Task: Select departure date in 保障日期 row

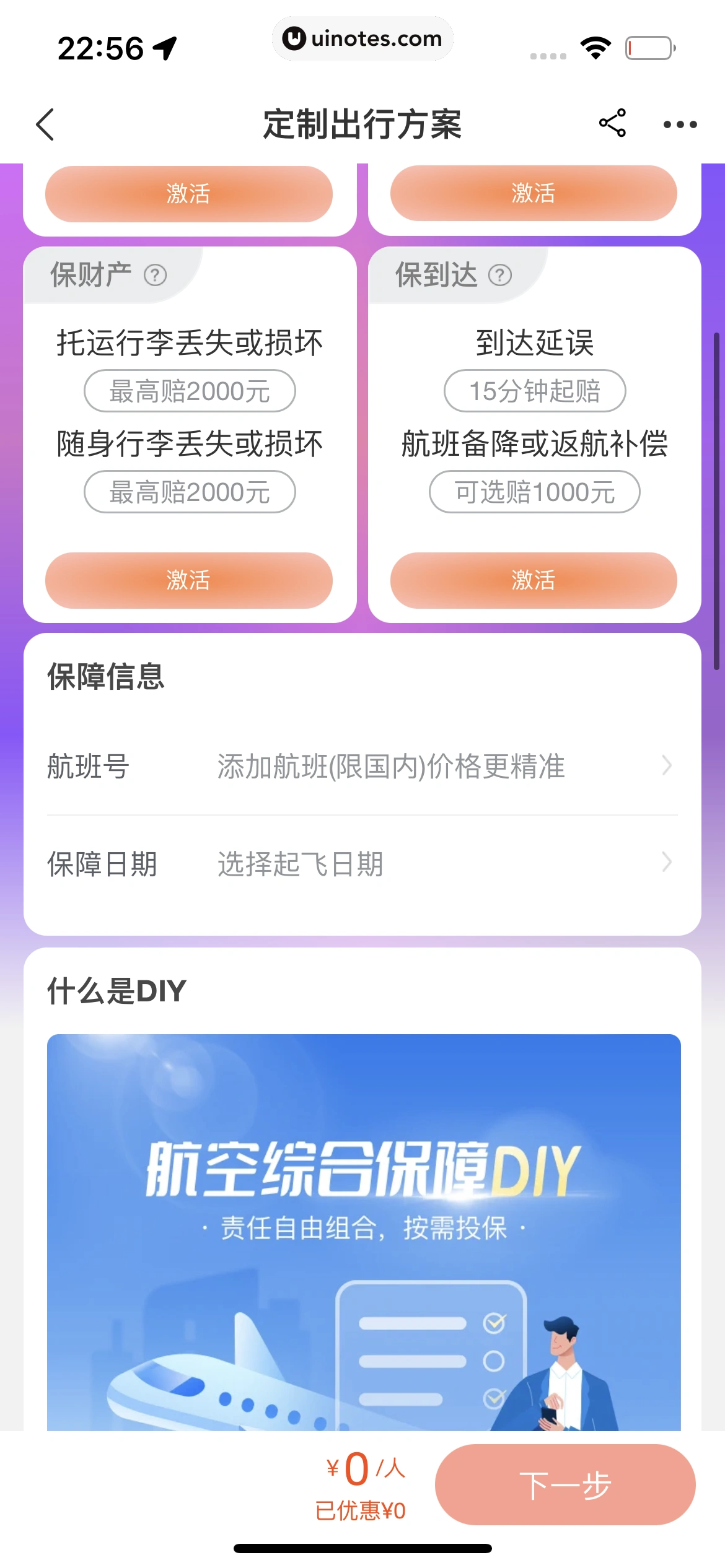Action: click(362, 863)
